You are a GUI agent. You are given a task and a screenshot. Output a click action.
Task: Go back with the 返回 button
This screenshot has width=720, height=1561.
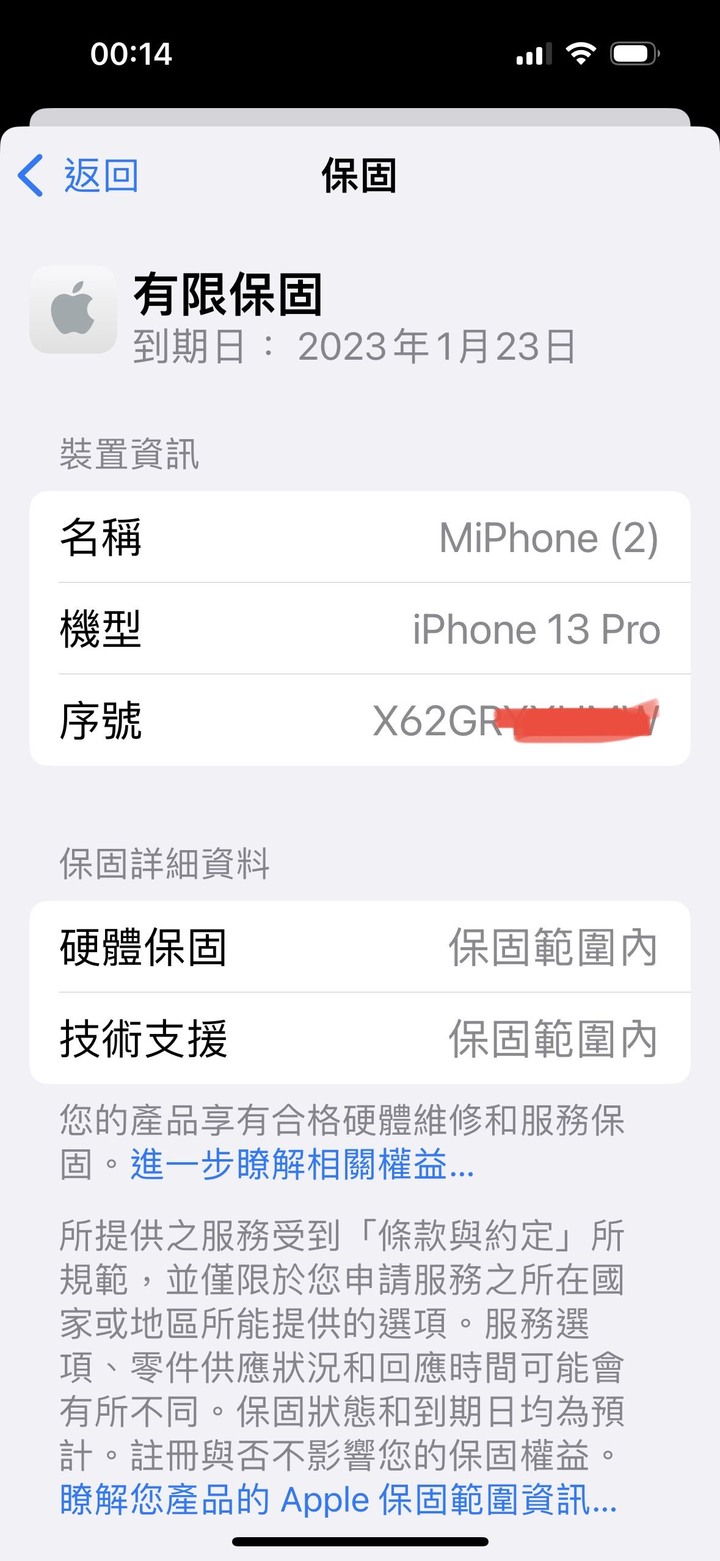(78, 175)
